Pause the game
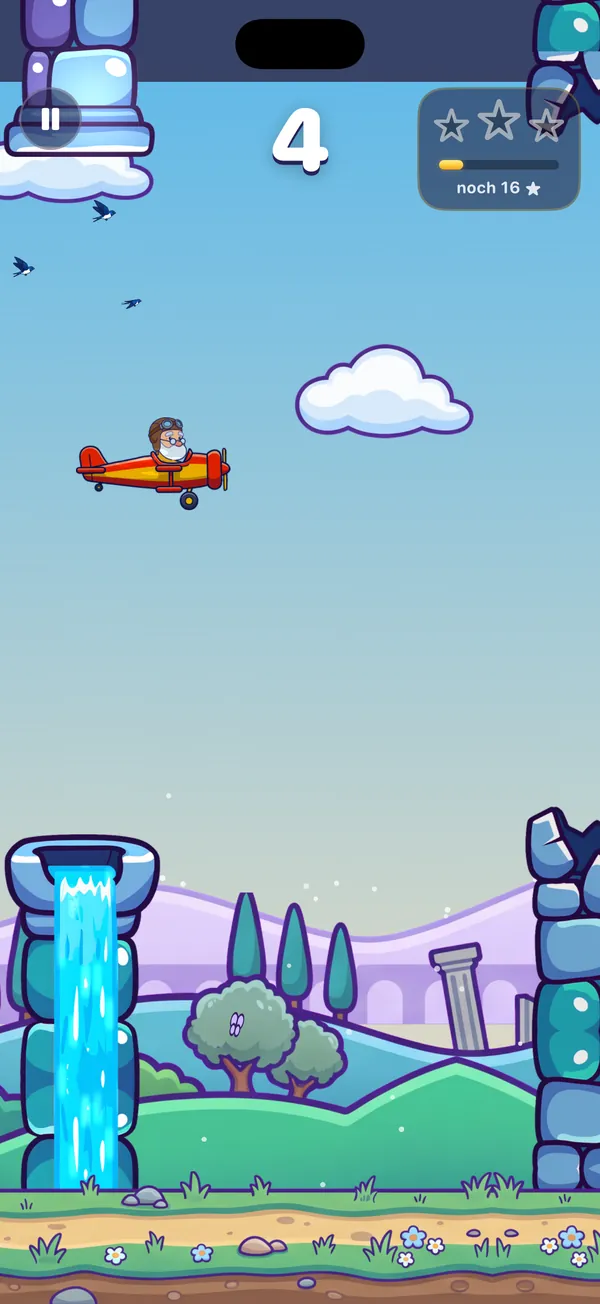 click(x=50, y=119)
